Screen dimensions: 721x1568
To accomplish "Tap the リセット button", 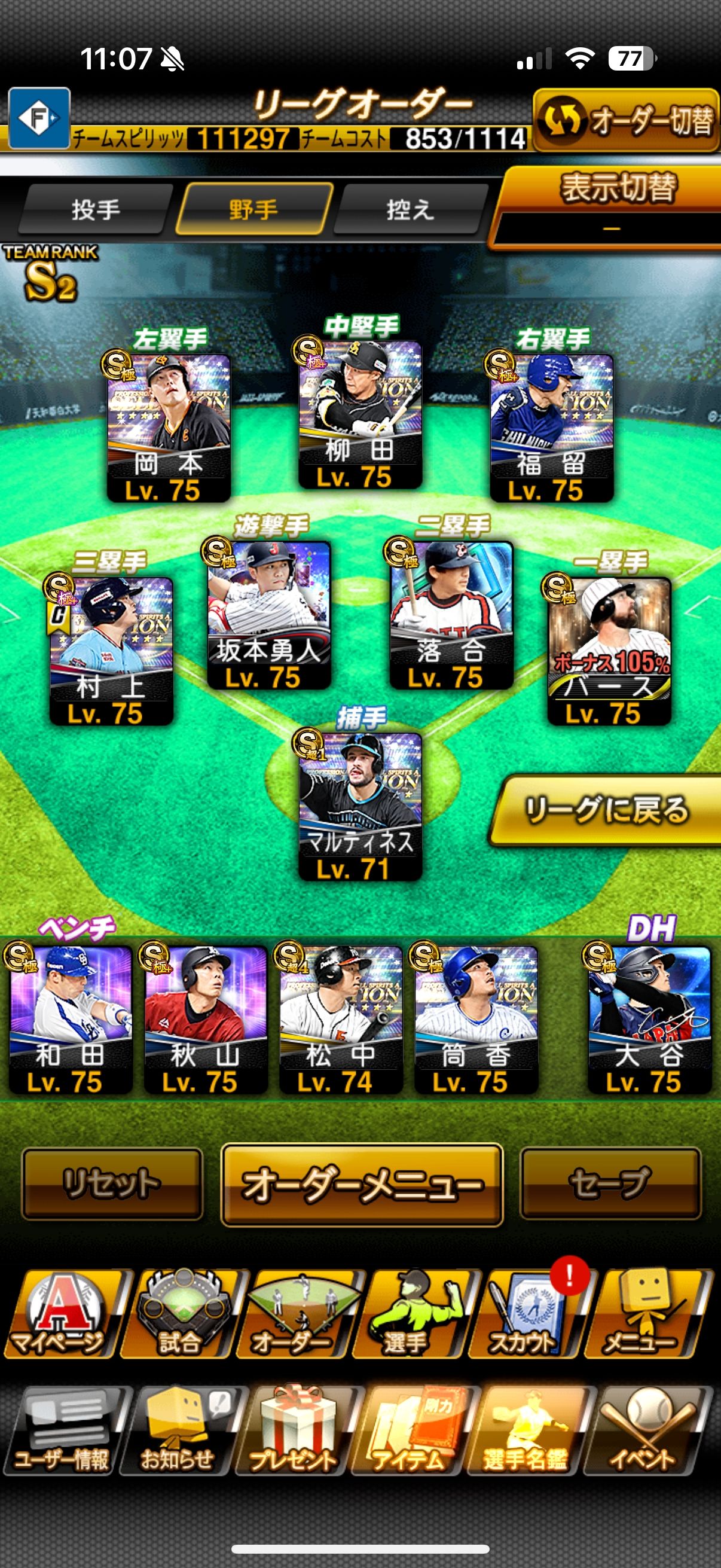I will pyautogui.click(x=112, y=1184).
